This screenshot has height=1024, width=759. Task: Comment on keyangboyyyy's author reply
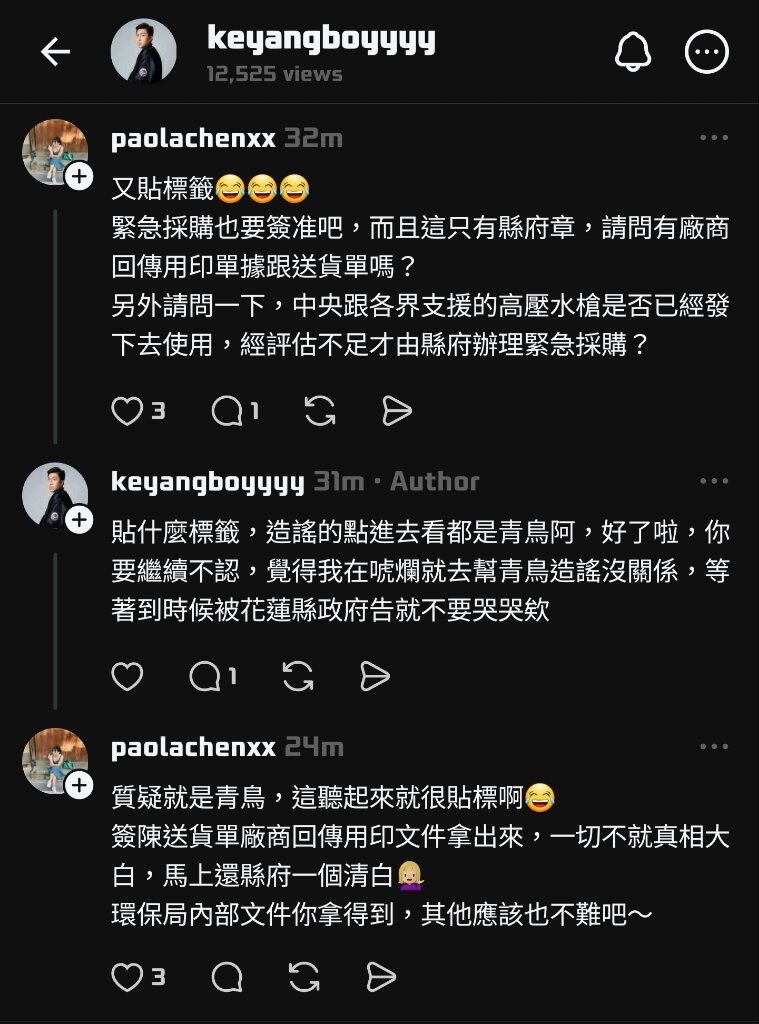coord(205,677)
